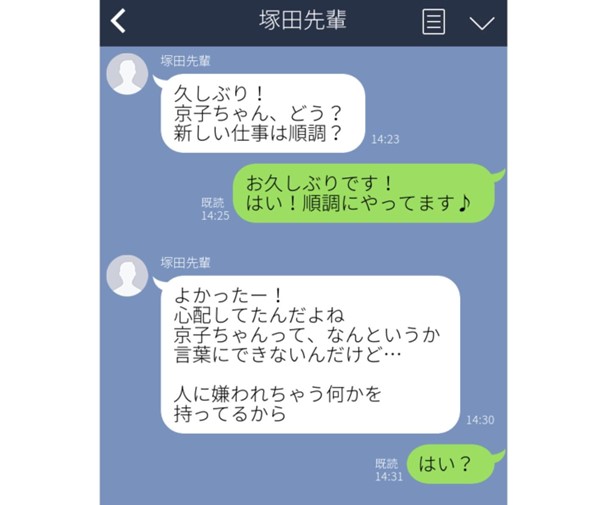The width and height of the screenshot is (602, 505).
Task: Open 塚田先輩's avatar beside よかったー message
Action: point(128,276)
